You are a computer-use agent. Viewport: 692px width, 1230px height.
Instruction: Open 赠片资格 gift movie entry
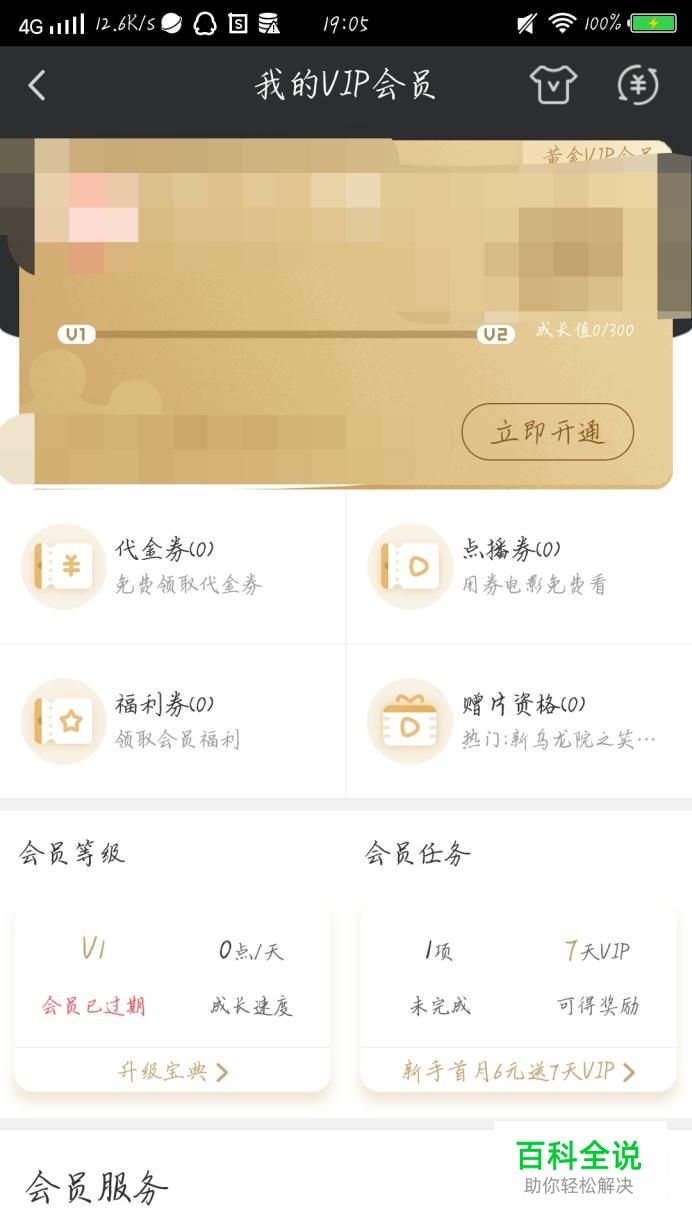tap(519, 721)
